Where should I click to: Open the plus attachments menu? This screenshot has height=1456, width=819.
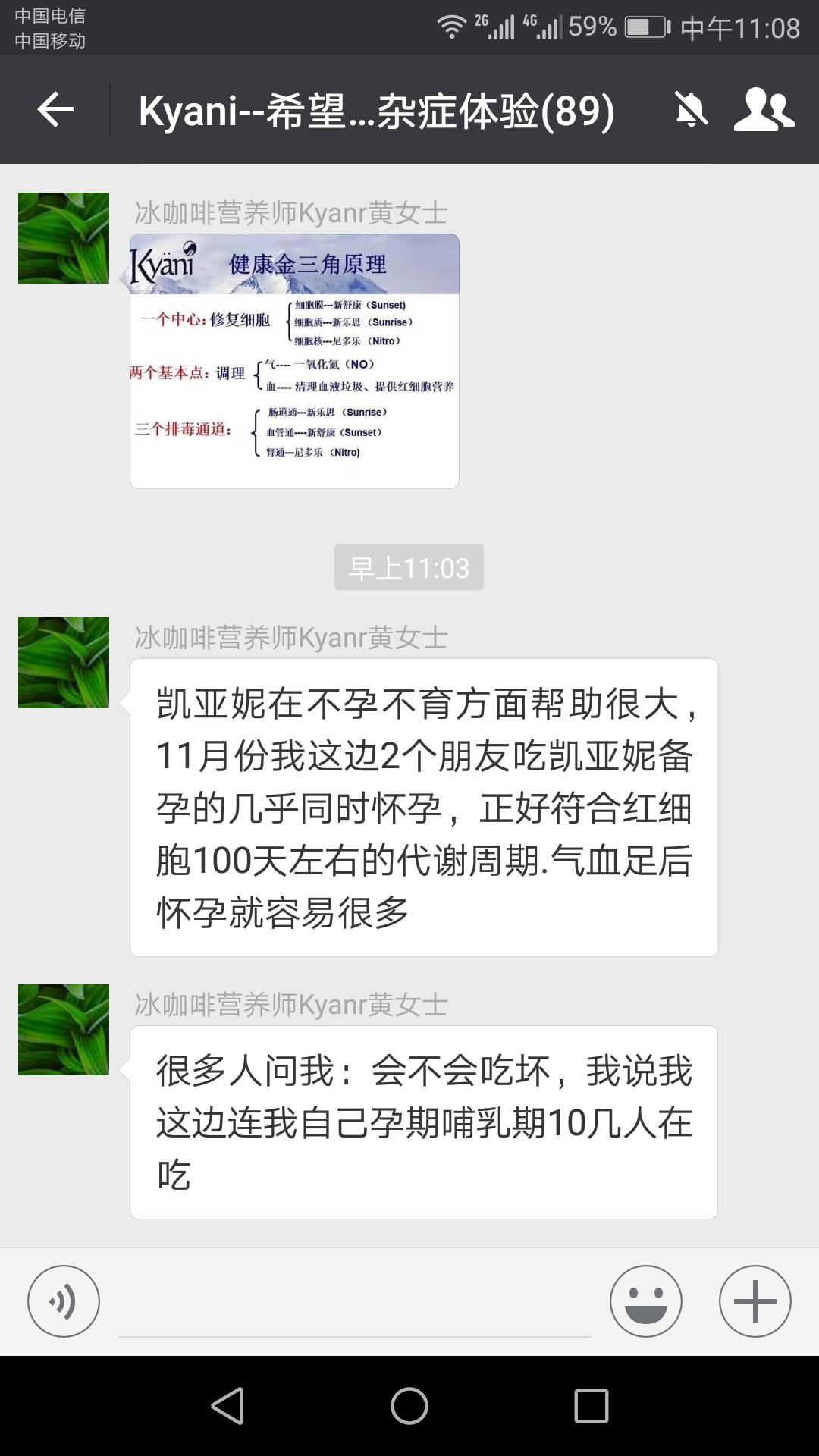[755, 1301]
